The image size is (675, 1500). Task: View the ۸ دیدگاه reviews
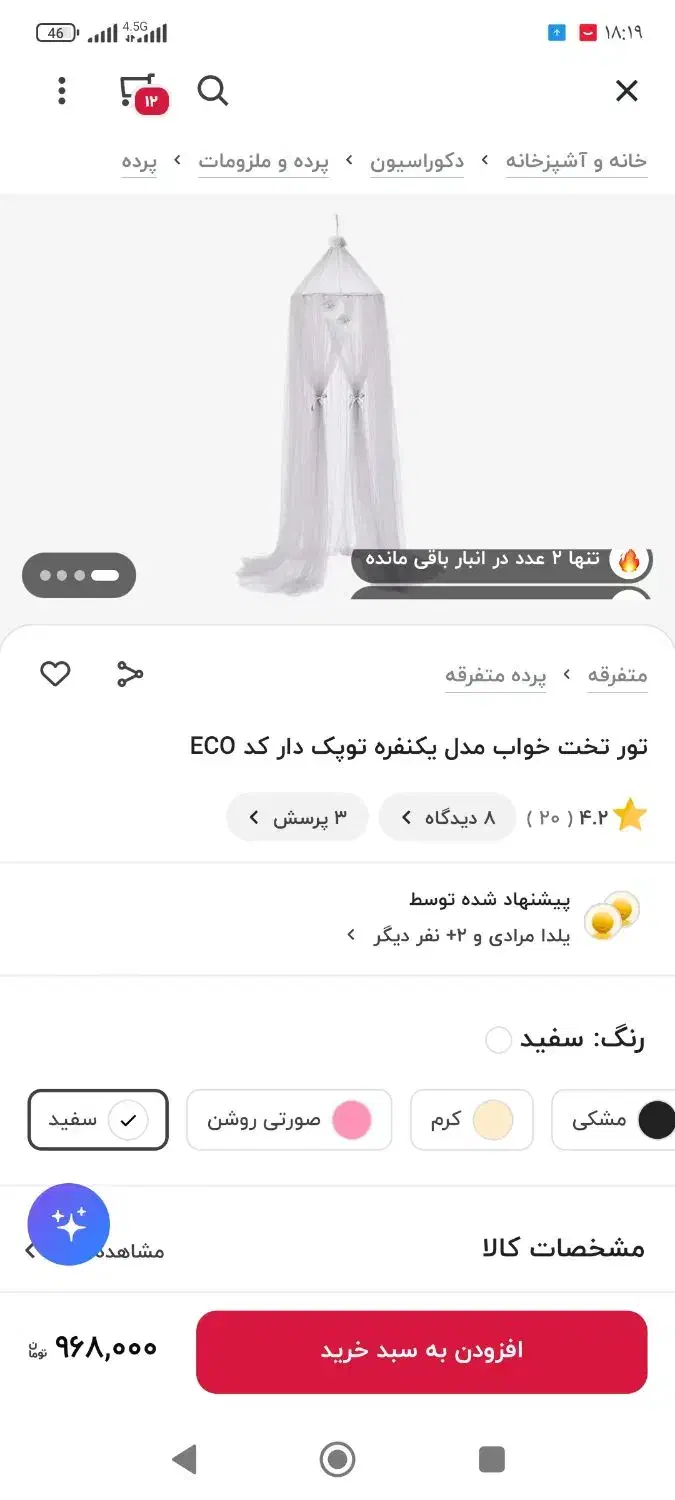[447, 818]
